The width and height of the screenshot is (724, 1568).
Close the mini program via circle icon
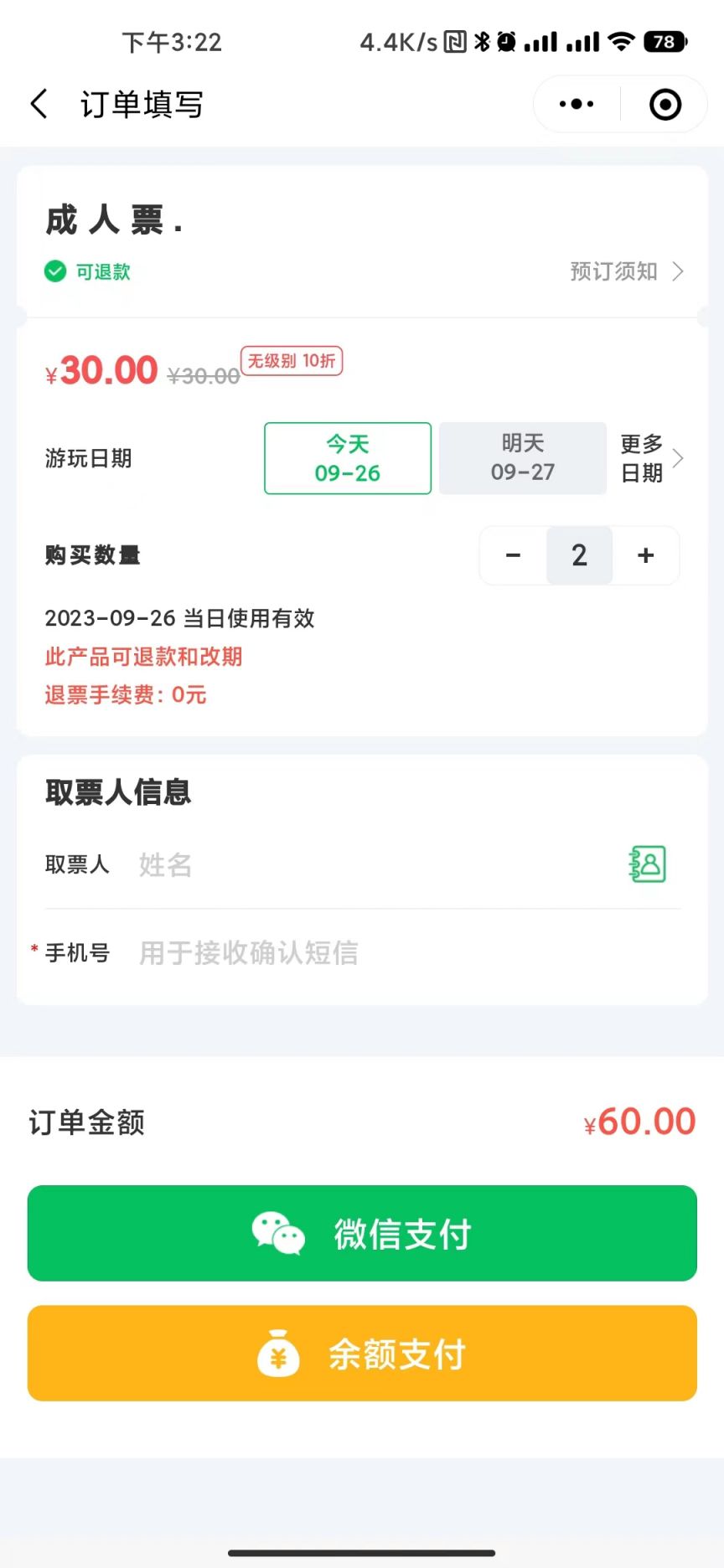pyautogui.click(x=665, y=104)
